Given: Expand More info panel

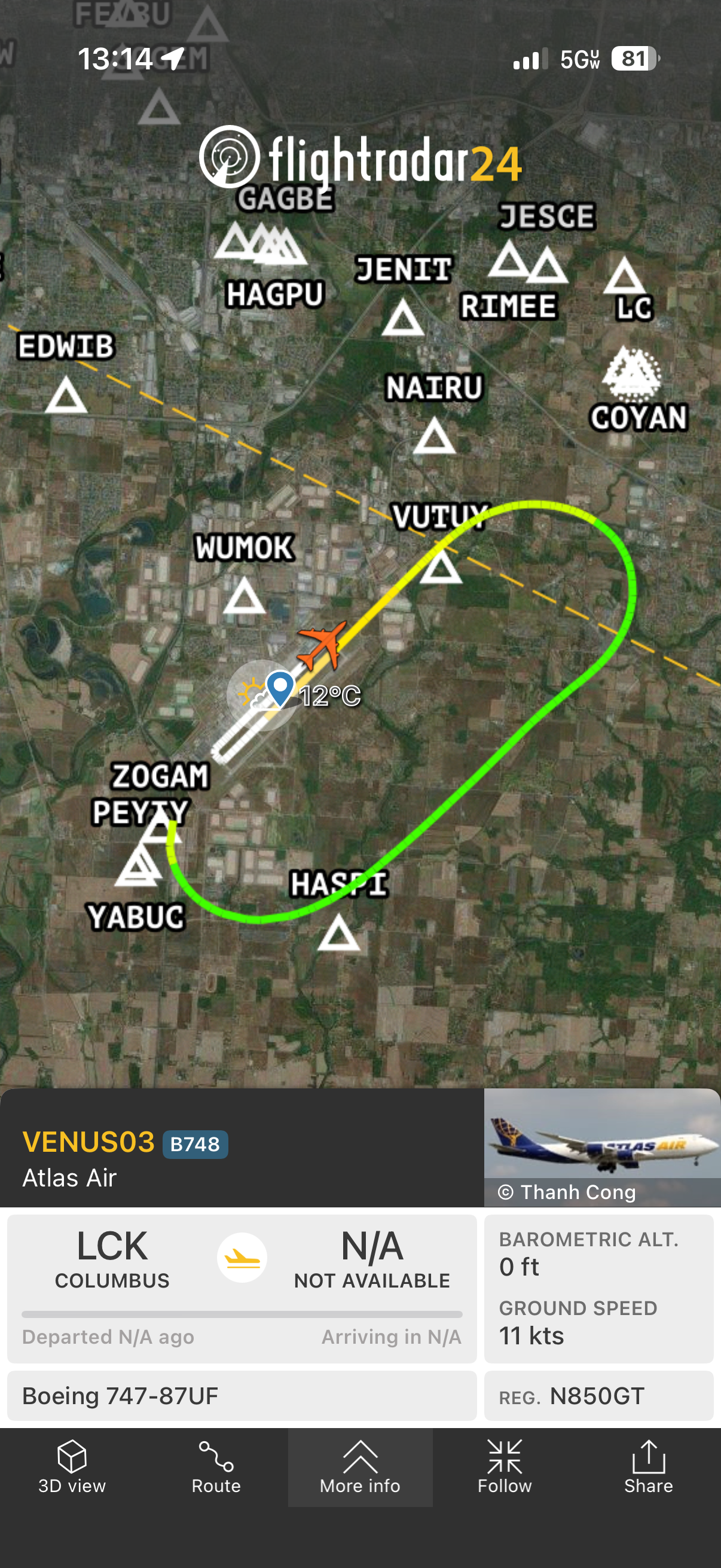Looking at the screenshot, I should pos(360,1467).
